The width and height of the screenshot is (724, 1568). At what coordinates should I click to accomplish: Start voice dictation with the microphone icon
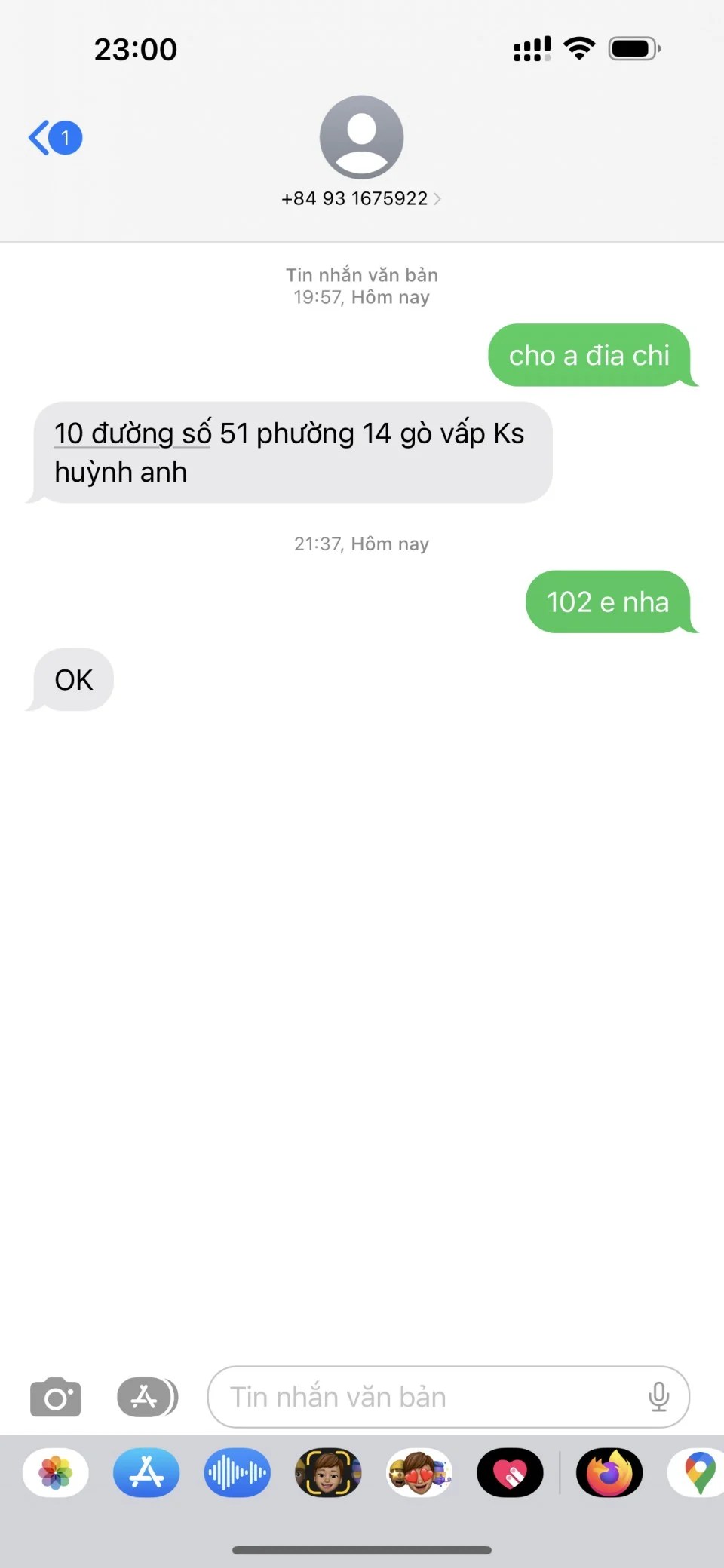[x=658, y=1397]
